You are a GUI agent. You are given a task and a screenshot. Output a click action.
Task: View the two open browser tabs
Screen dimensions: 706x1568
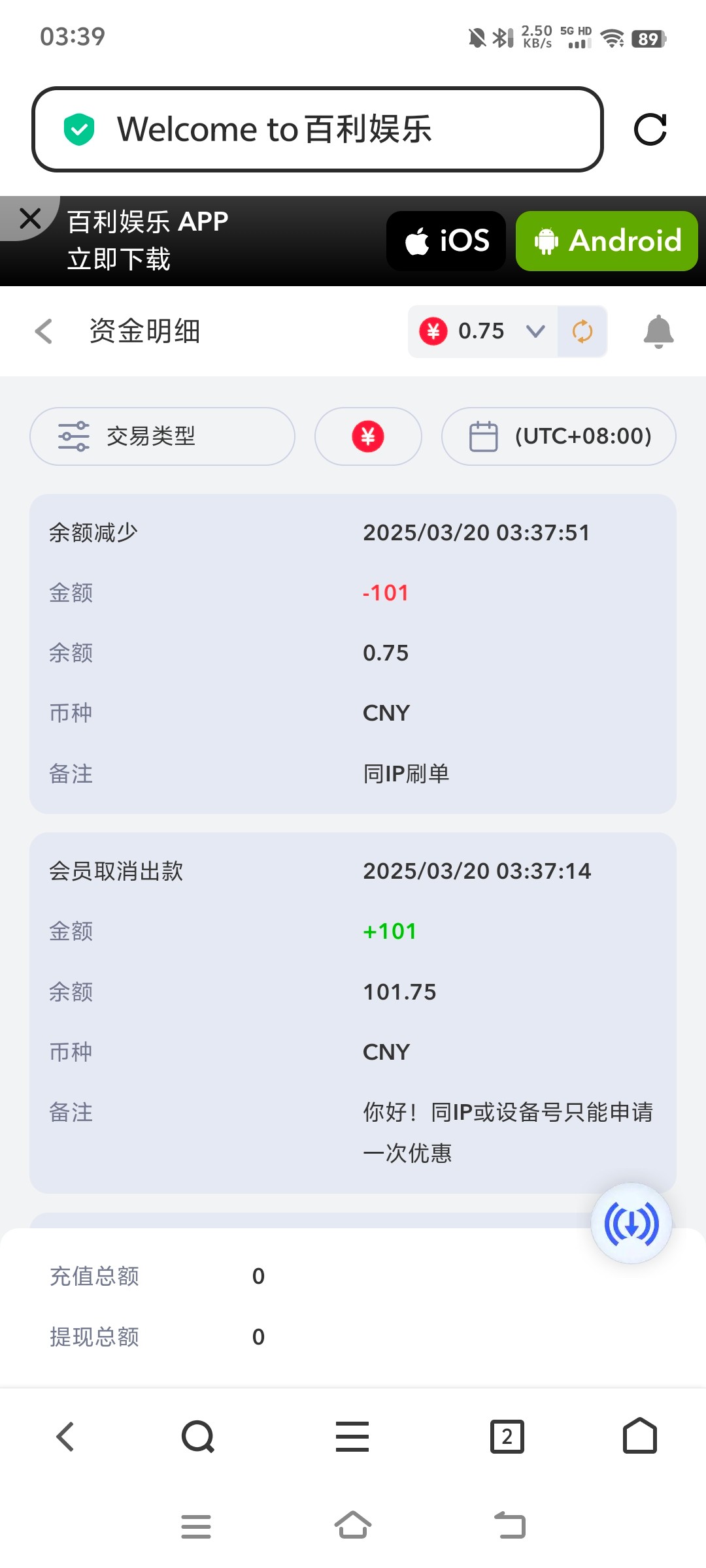point(507,1437)
